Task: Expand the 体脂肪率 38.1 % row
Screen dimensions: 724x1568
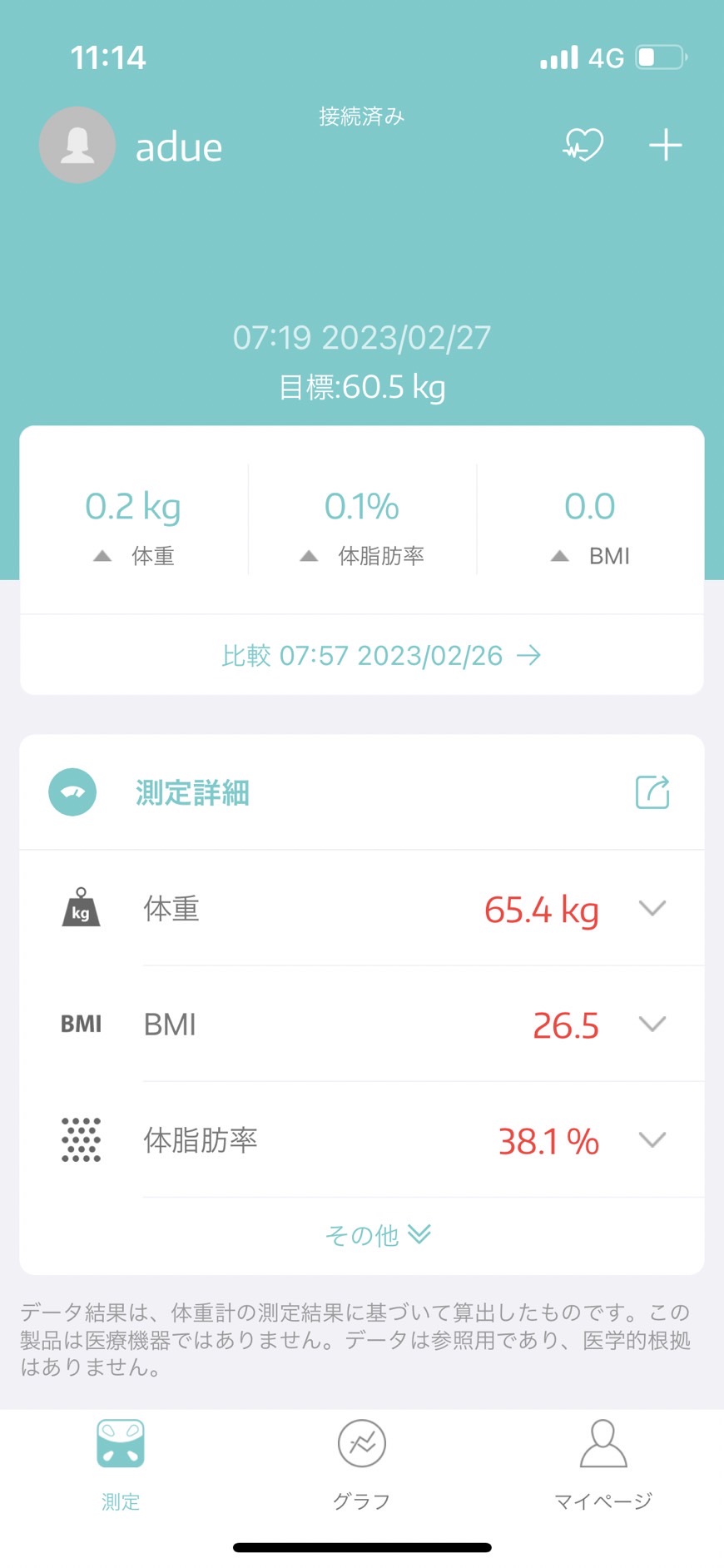Action: click(x=362, y=1139)
